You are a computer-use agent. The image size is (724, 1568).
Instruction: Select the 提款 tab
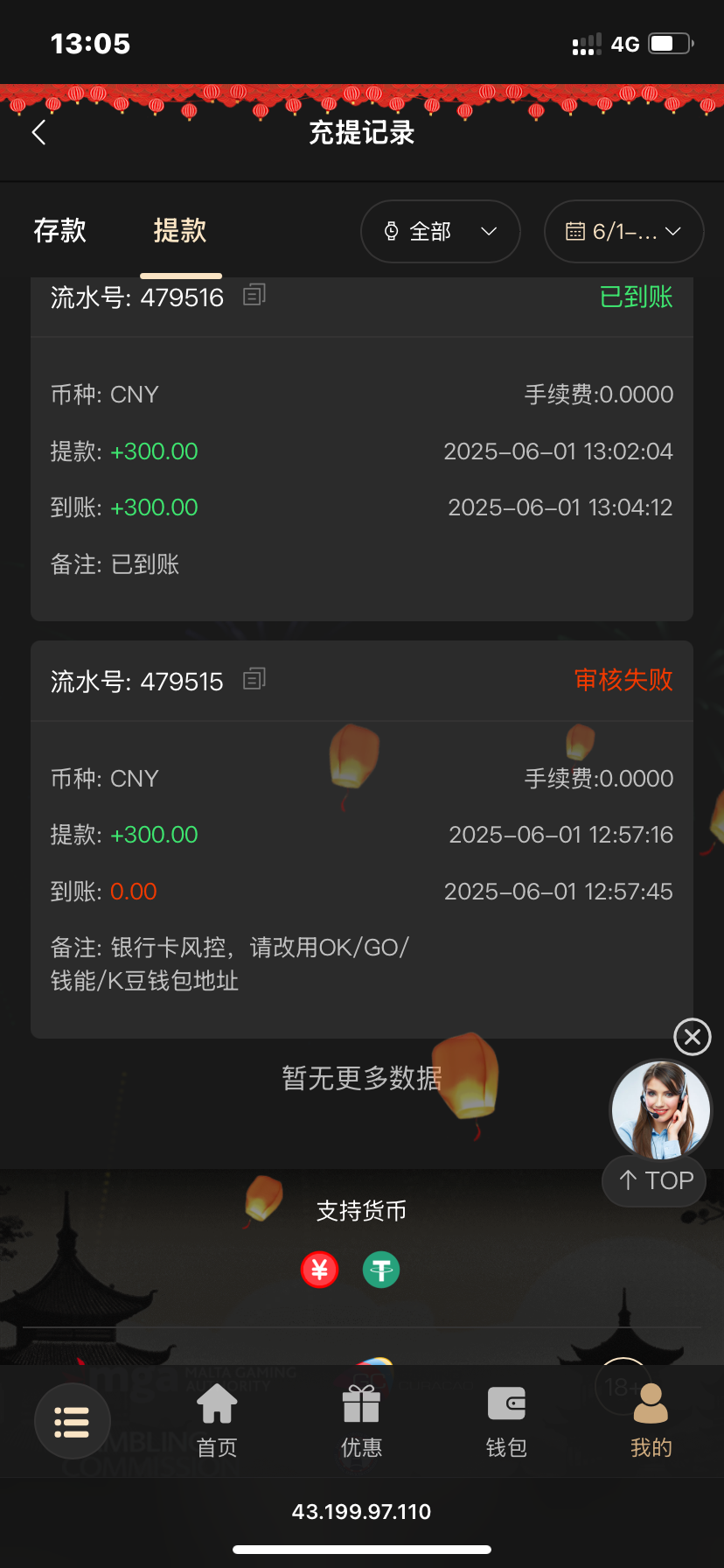pos(180,231)
